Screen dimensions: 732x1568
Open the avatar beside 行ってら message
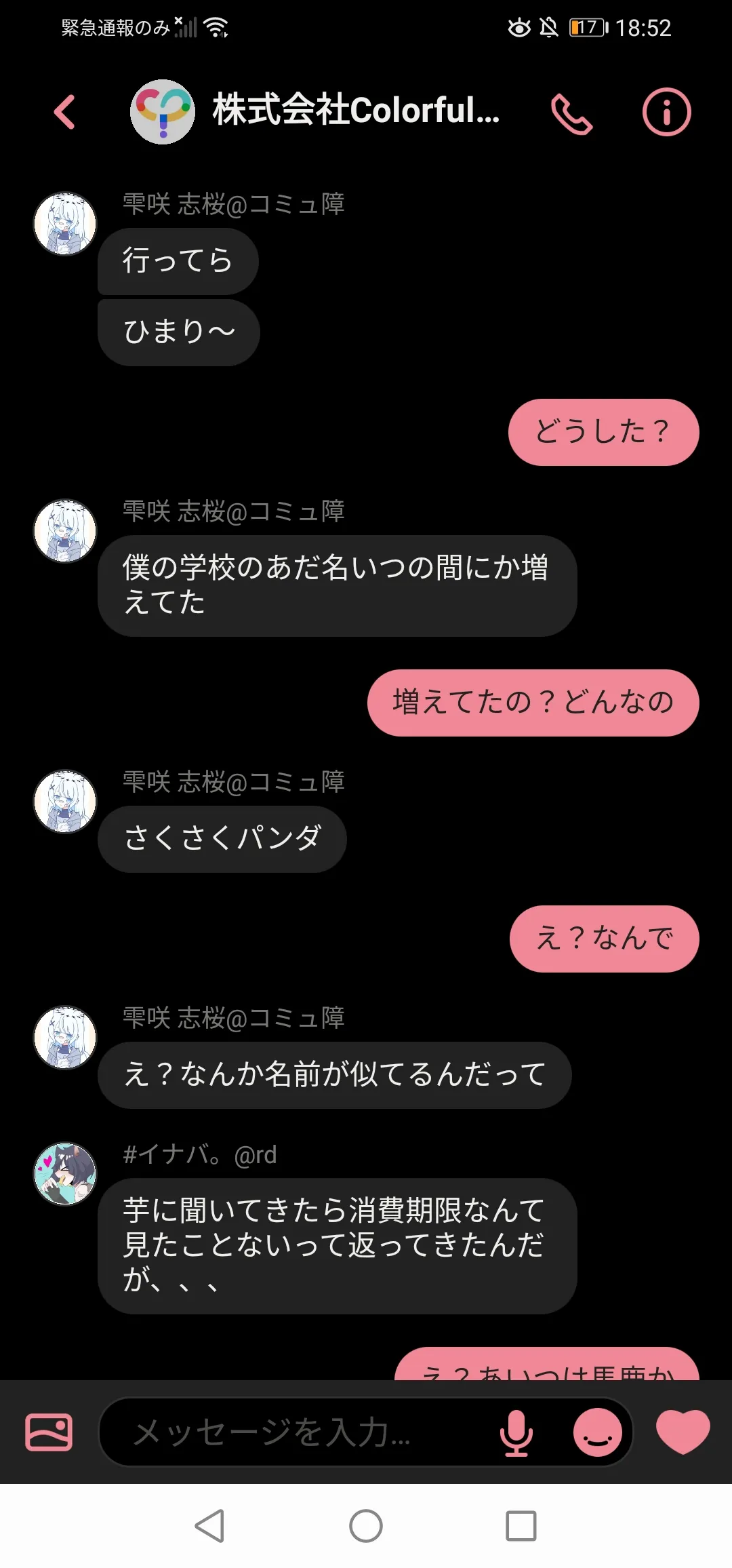(65, 224)
